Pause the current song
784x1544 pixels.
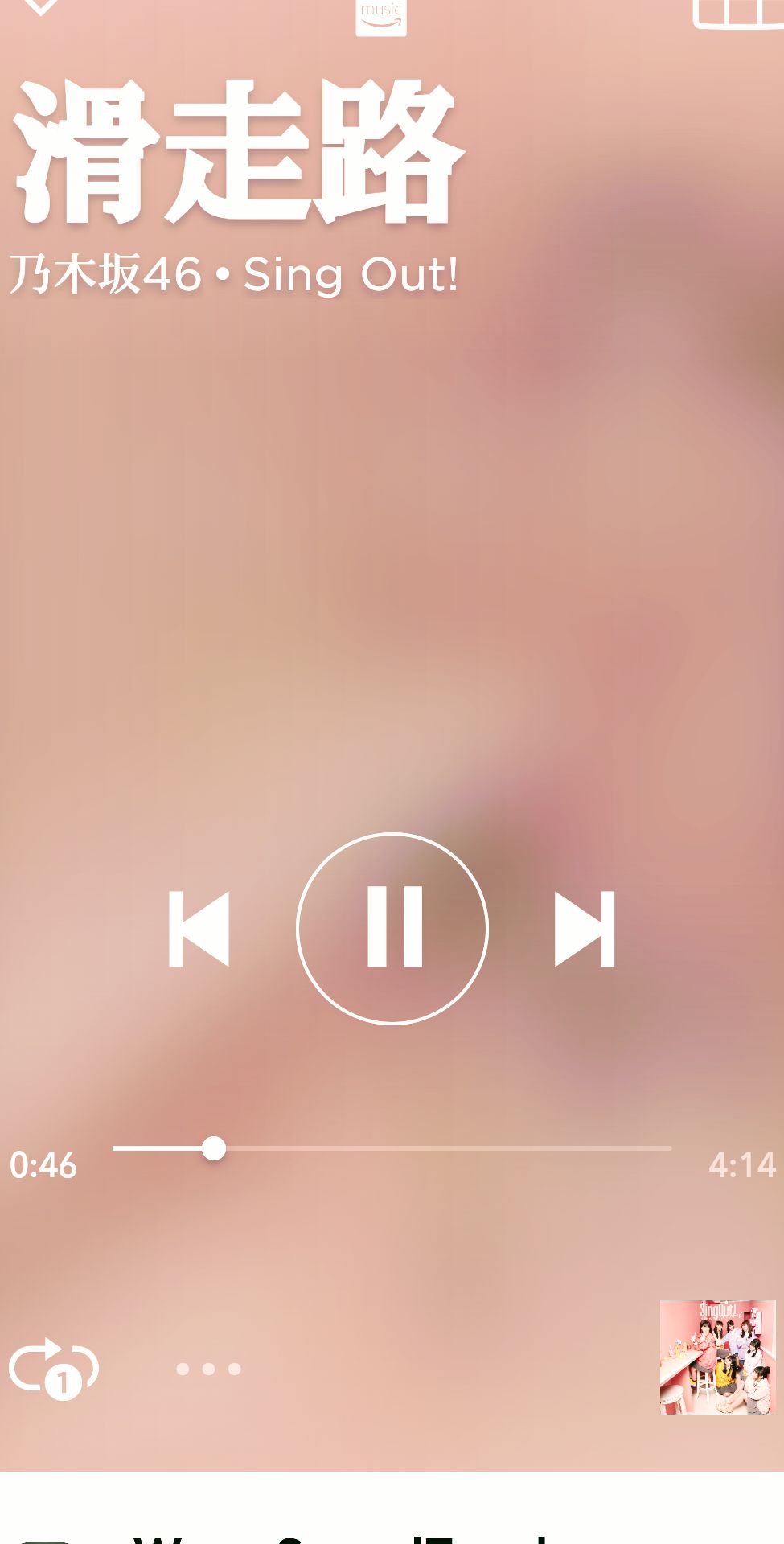[392, 928]
